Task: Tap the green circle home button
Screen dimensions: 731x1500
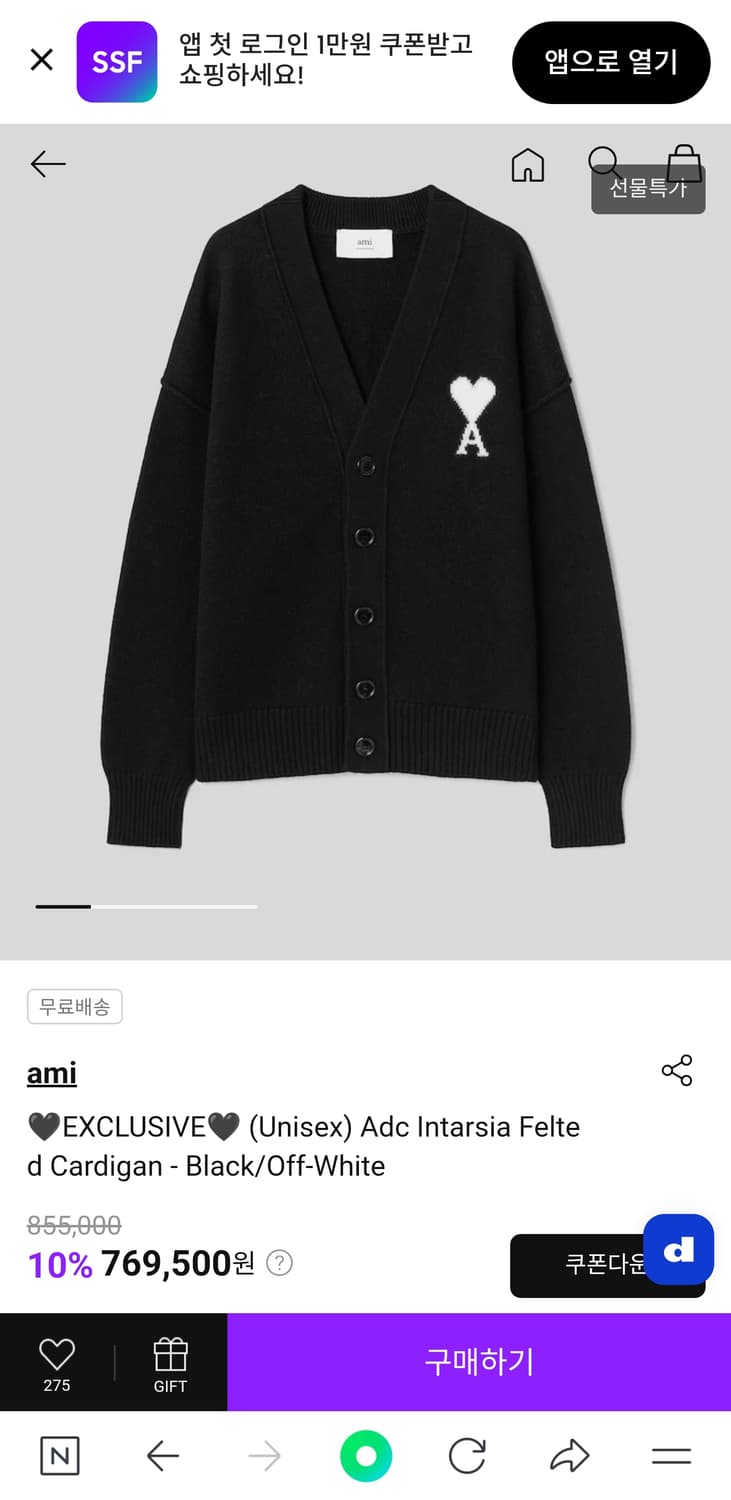Action: click(x=366, y=1456)
